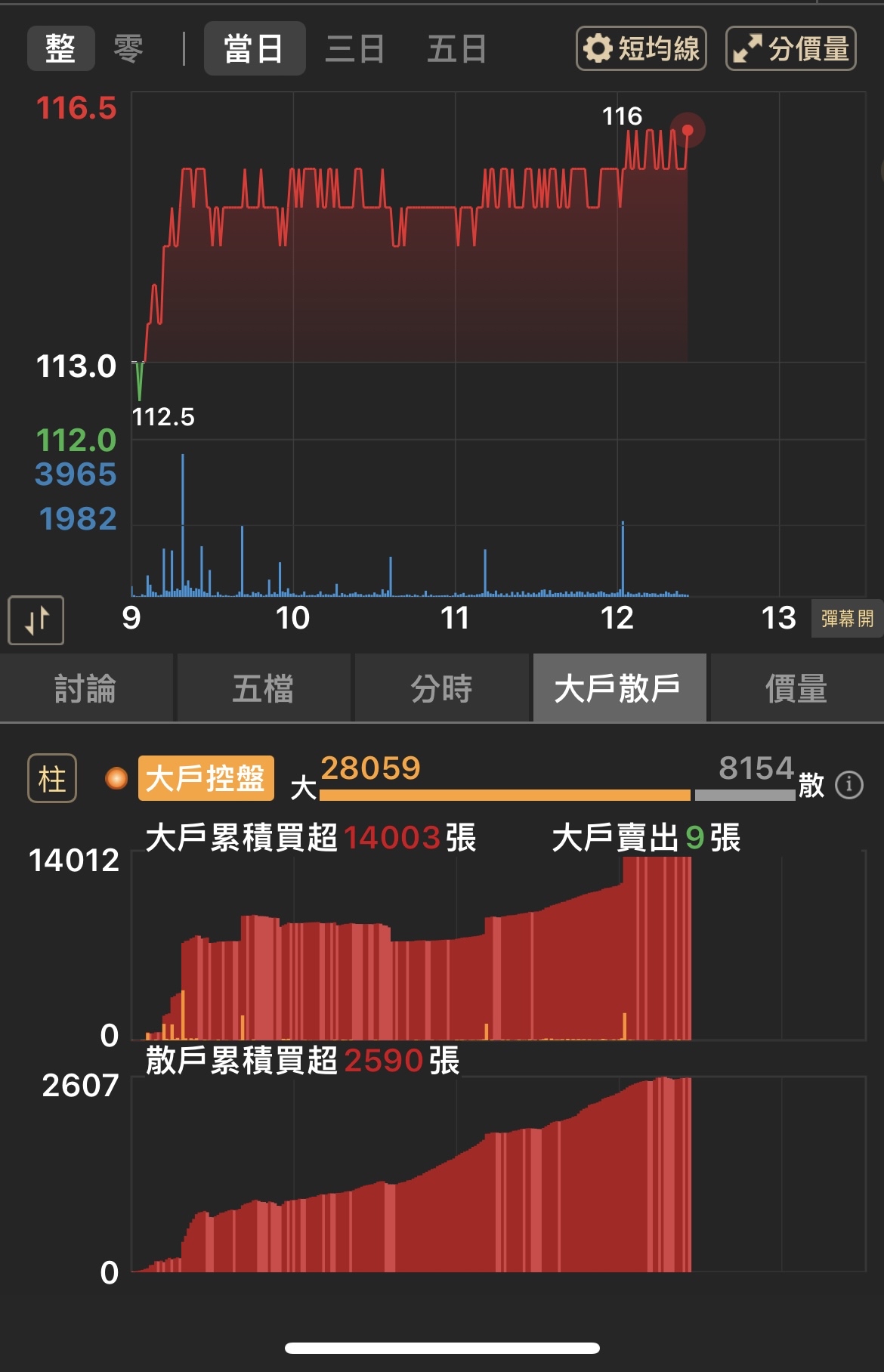The height and width of the screenshot is (1372, 884).
Task: Tap the 柱 bar chart mode button
Action: coord(51,778)
